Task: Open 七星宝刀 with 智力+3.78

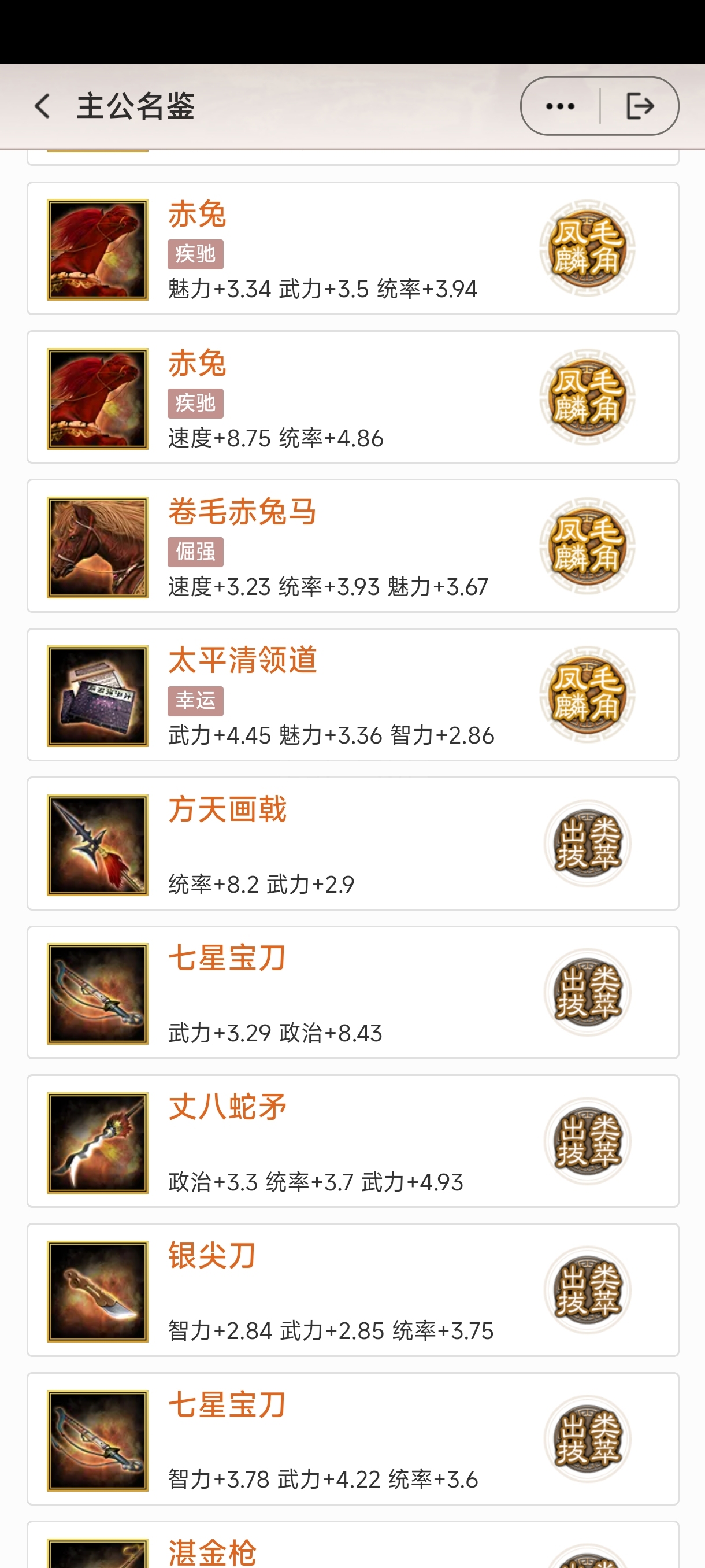Action: click(353, 1439)
